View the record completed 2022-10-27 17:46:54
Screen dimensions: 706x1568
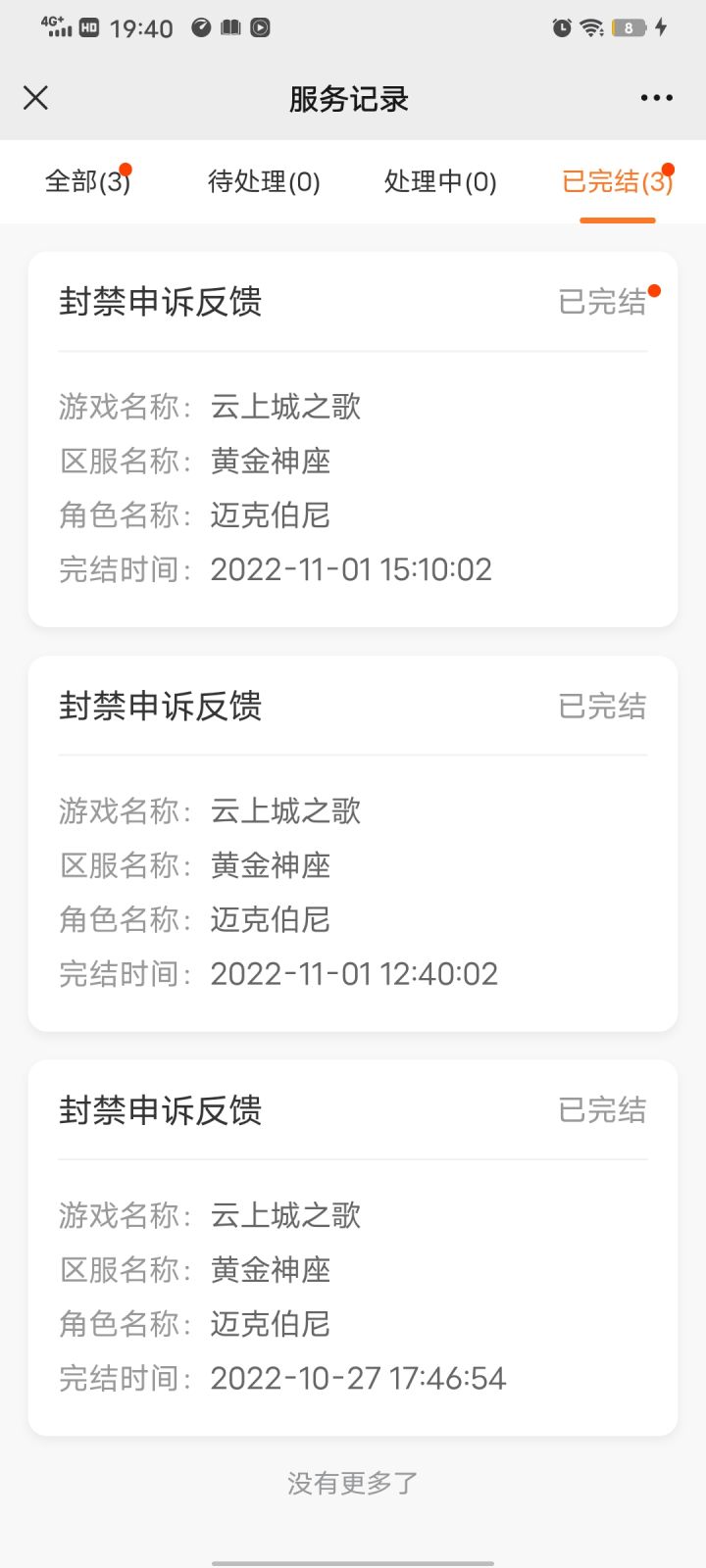[x=353, y=1247]
